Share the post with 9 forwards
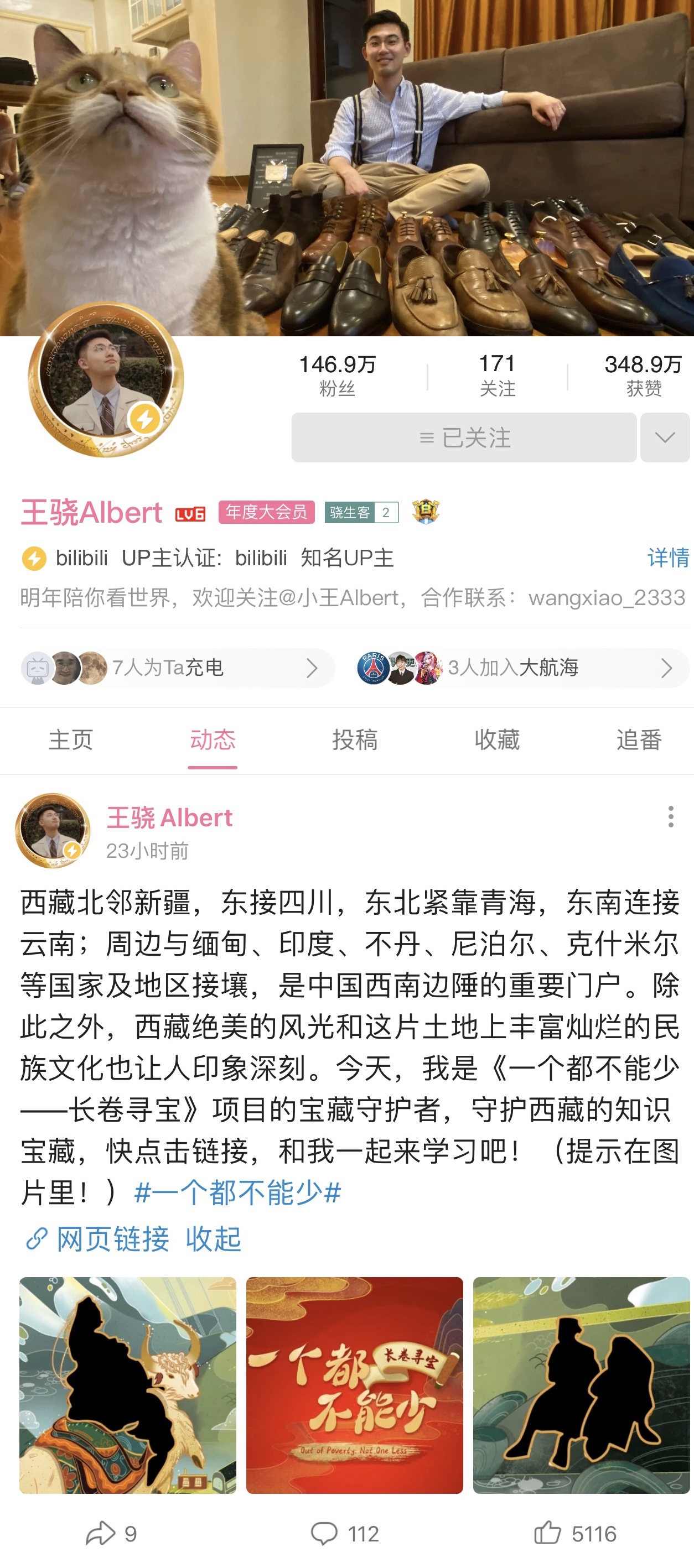Viewport: 694px width, 1568px height. [x=111, y=1533]
